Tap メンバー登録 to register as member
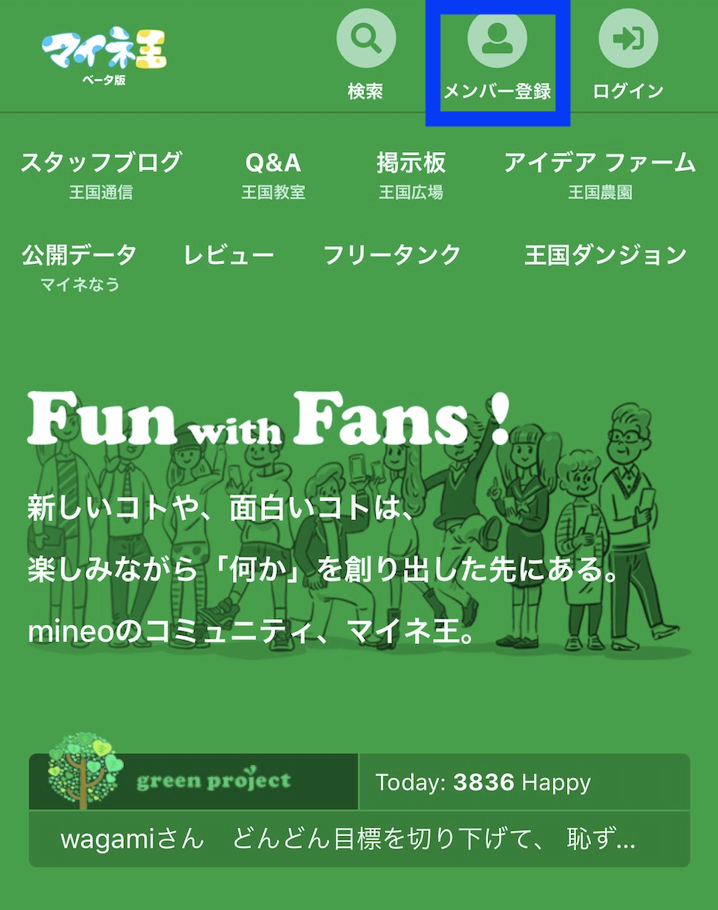This screenshot has height=910, width=718. tap(497, 60)
